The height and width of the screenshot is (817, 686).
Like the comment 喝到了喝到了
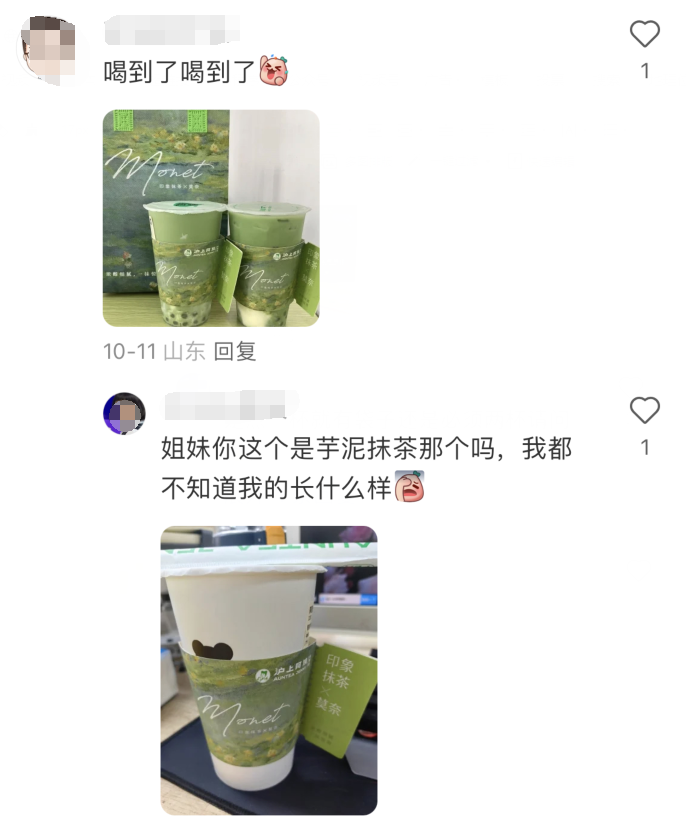pyautogui.click(x=645, y=35)
